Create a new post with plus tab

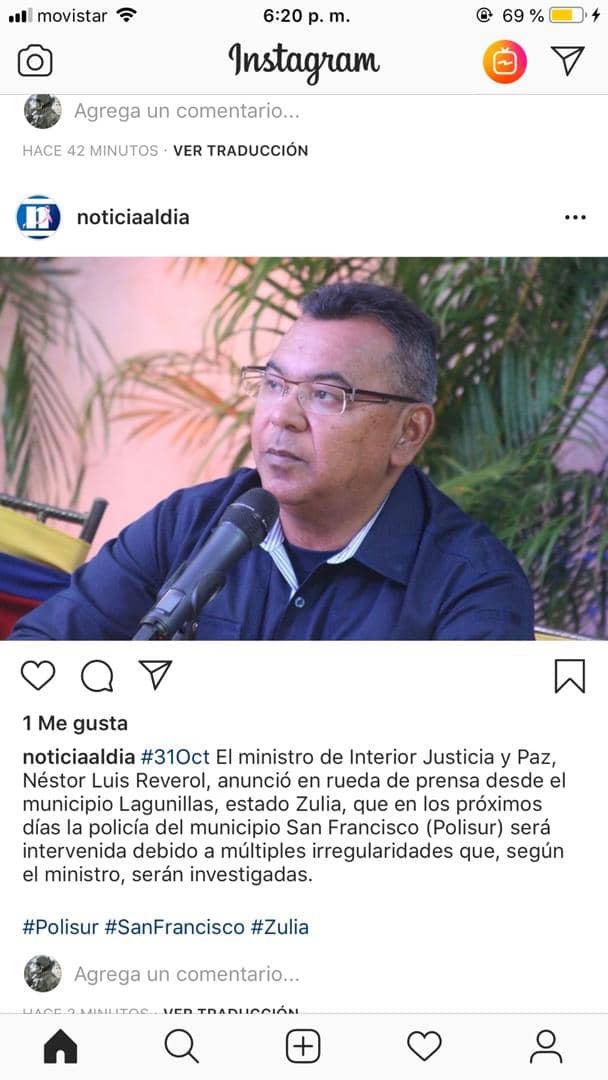click(303, 1047)
